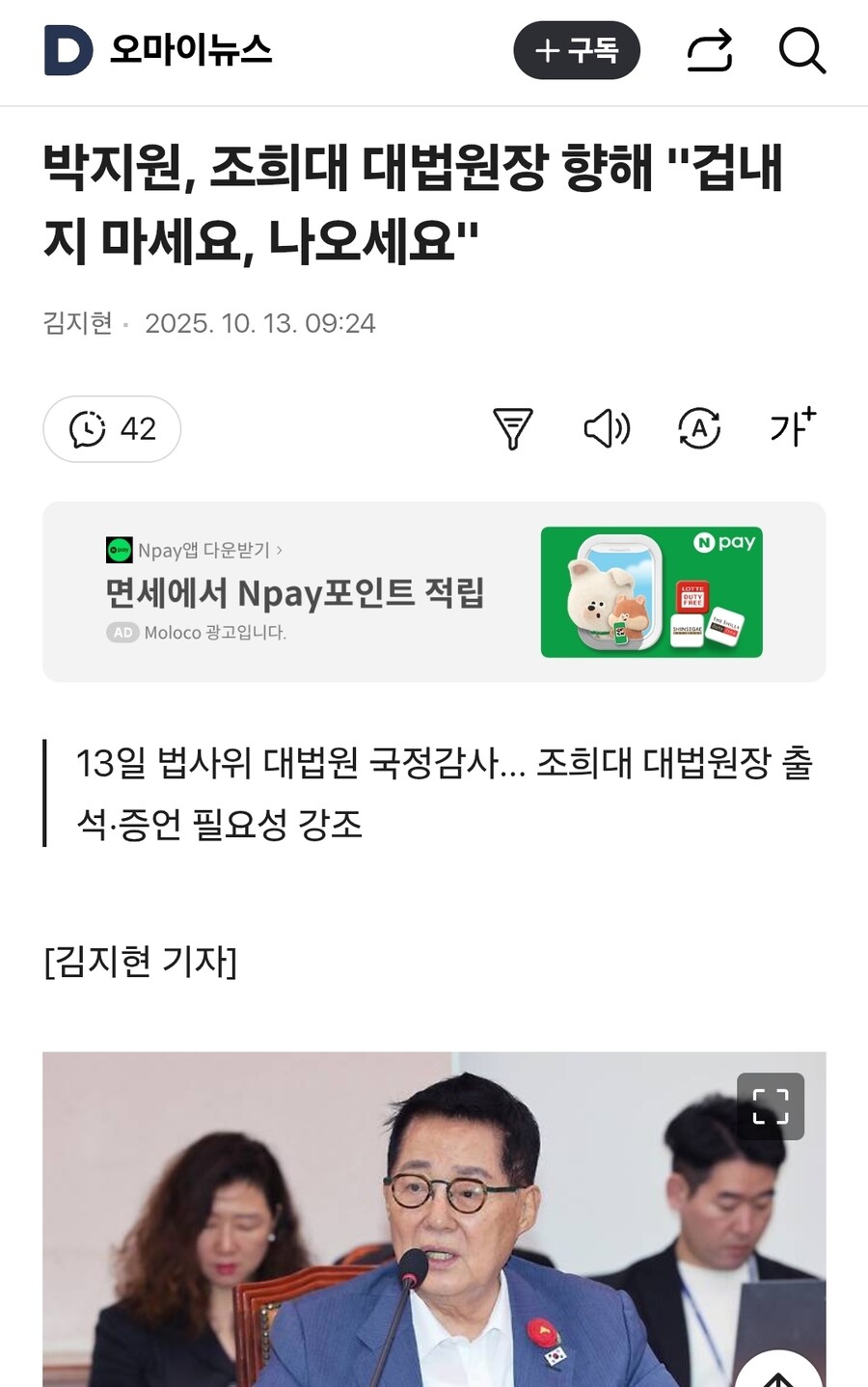Translate the article
This screenshot has width=868, height=1387.
(699, 429)
